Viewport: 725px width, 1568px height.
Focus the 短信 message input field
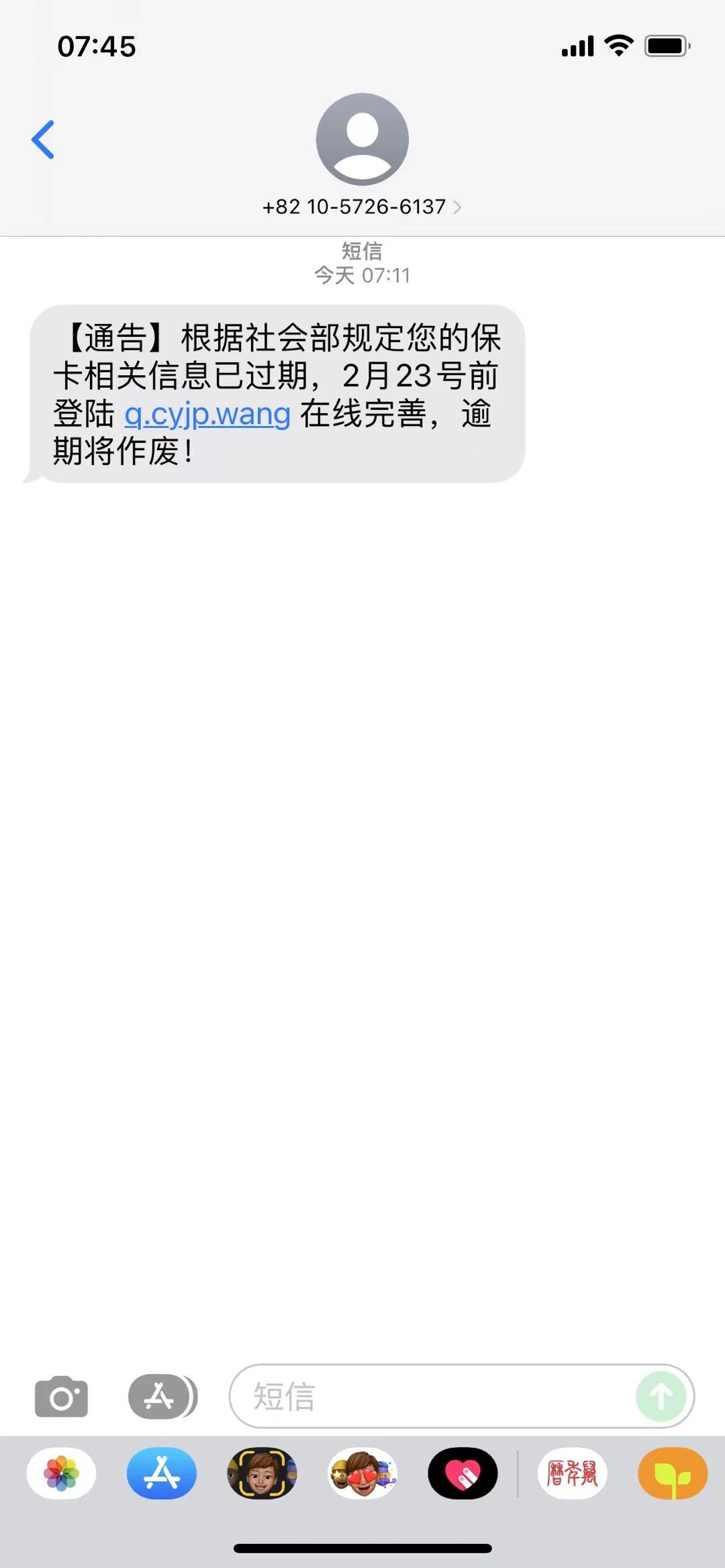(430, 1397)
